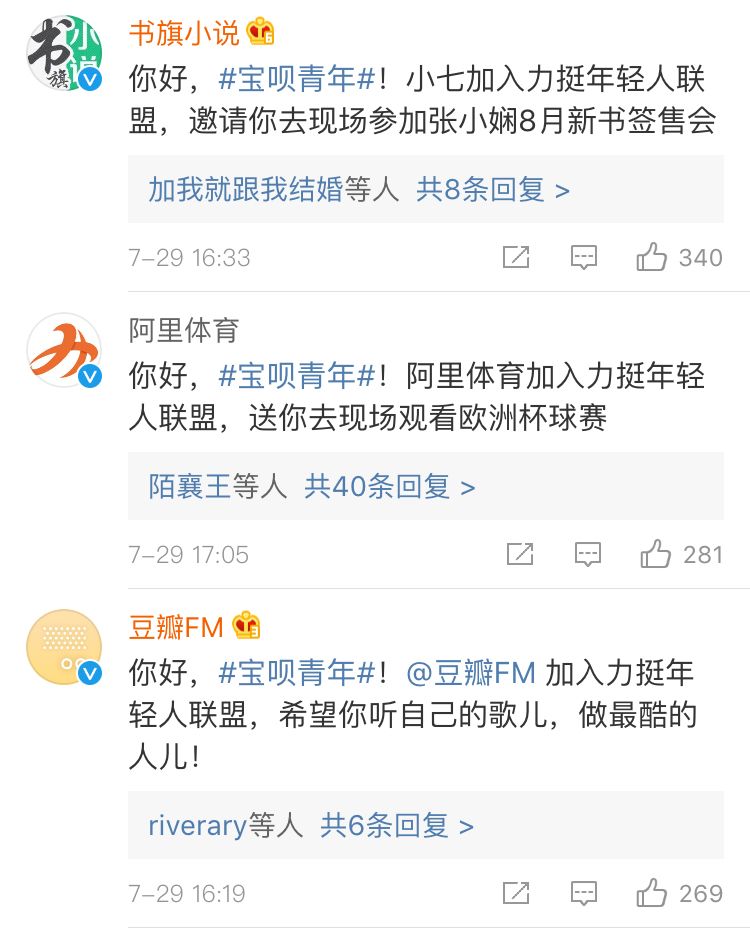
Task: Open 书旗小说's profile avatar
Action: [63, 53]
